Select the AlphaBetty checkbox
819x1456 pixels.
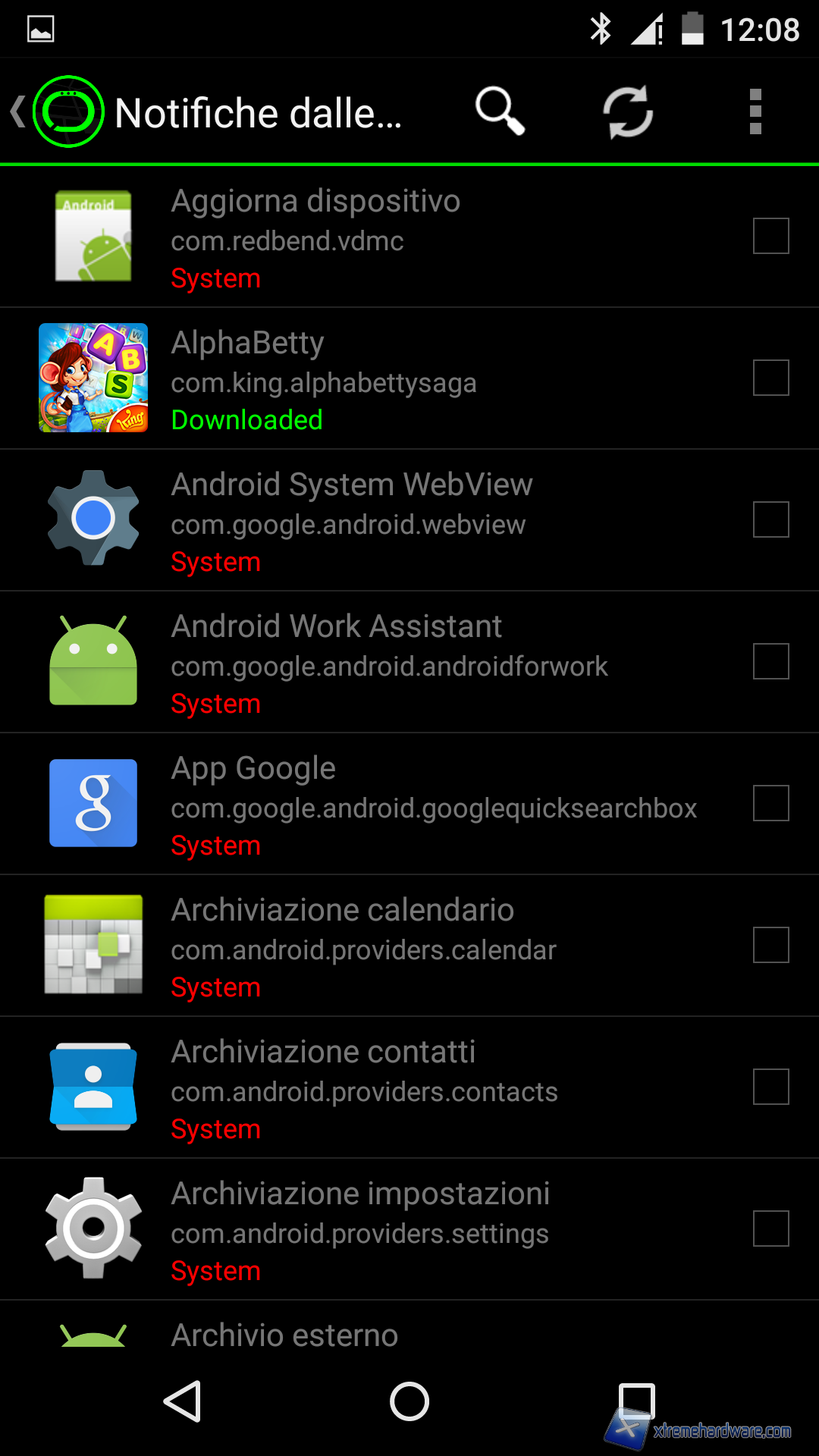(770, 378)
